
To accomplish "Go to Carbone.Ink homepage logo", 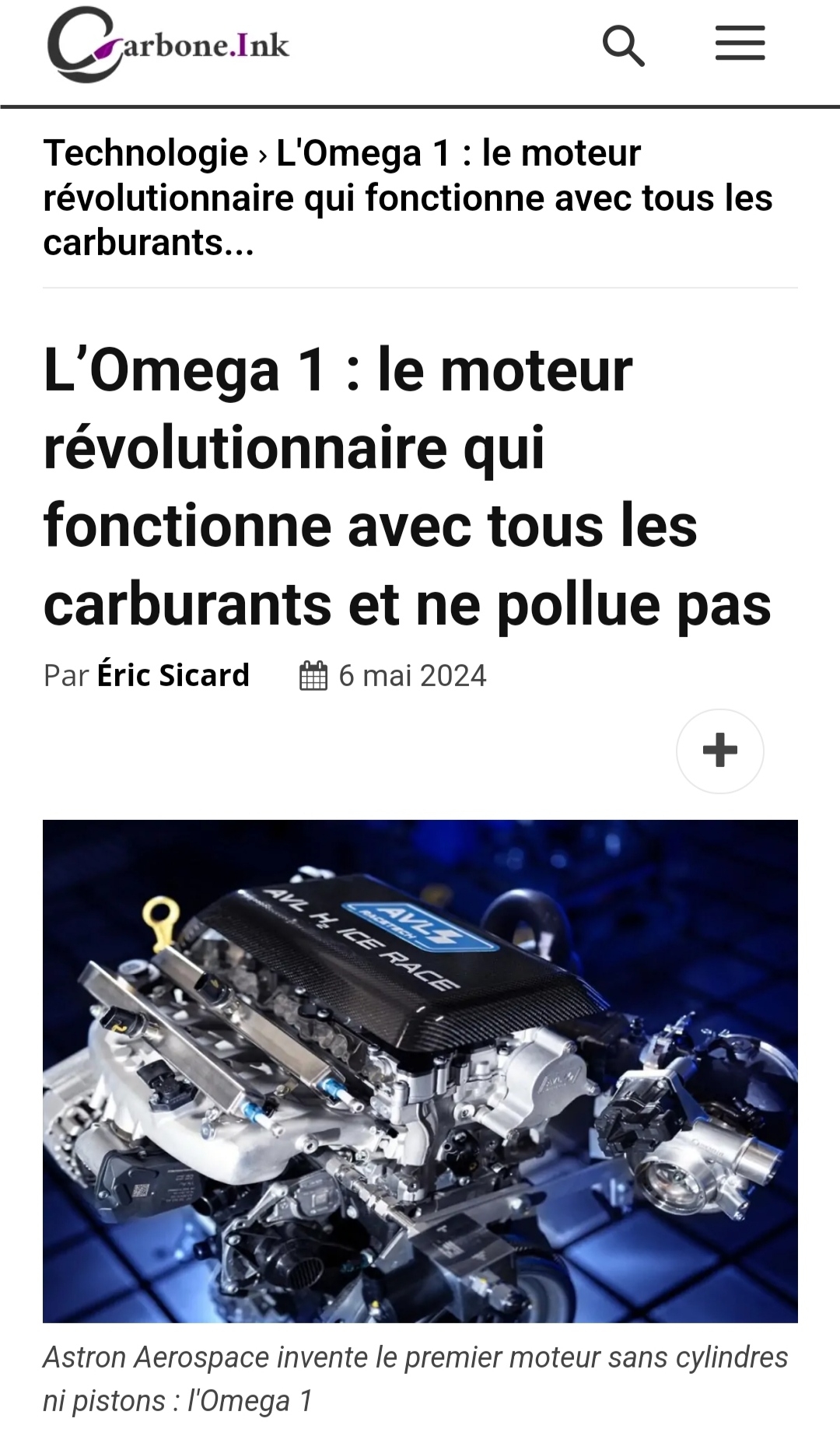I will pyautogui.click(x=168, y=44).
